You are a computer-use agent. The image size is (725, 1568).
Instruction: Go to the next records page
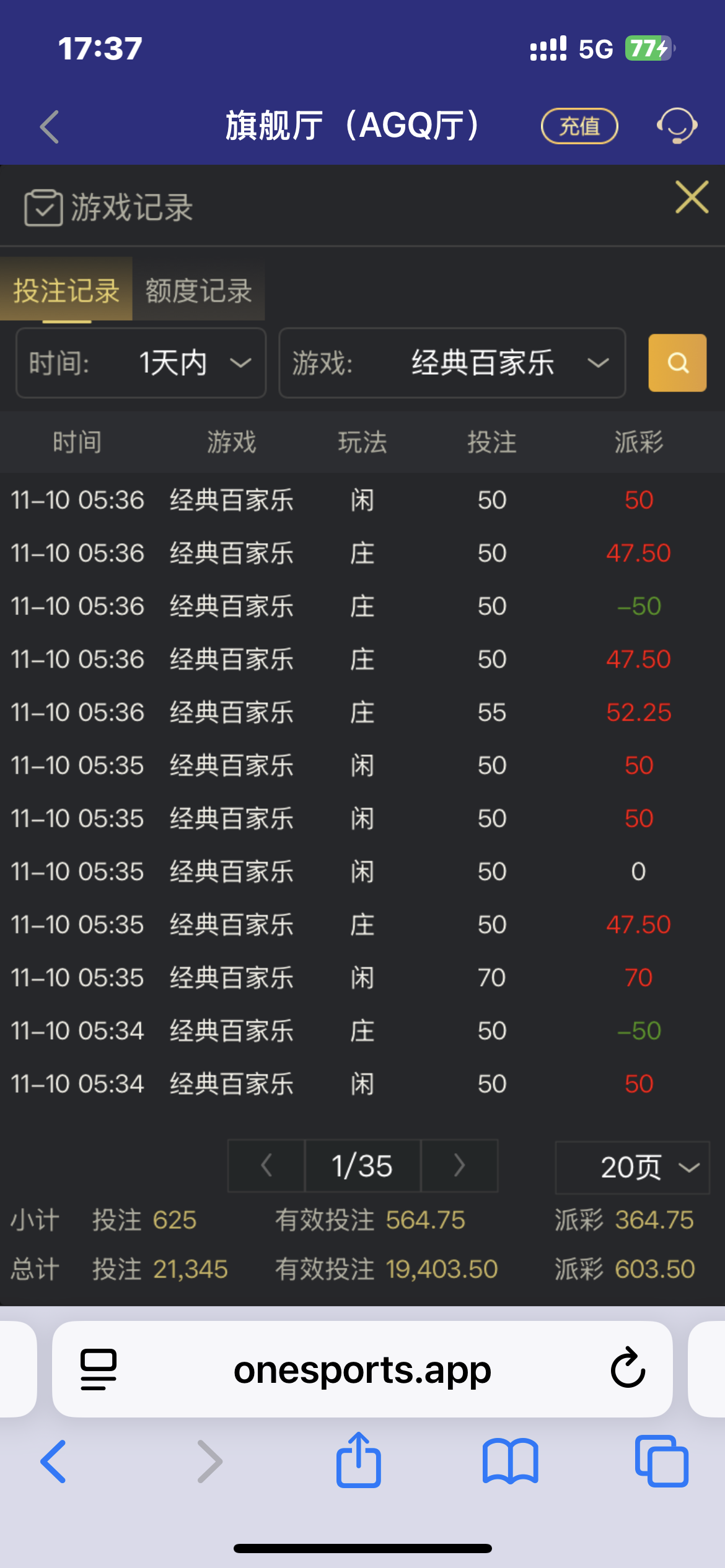[459, 1165]
